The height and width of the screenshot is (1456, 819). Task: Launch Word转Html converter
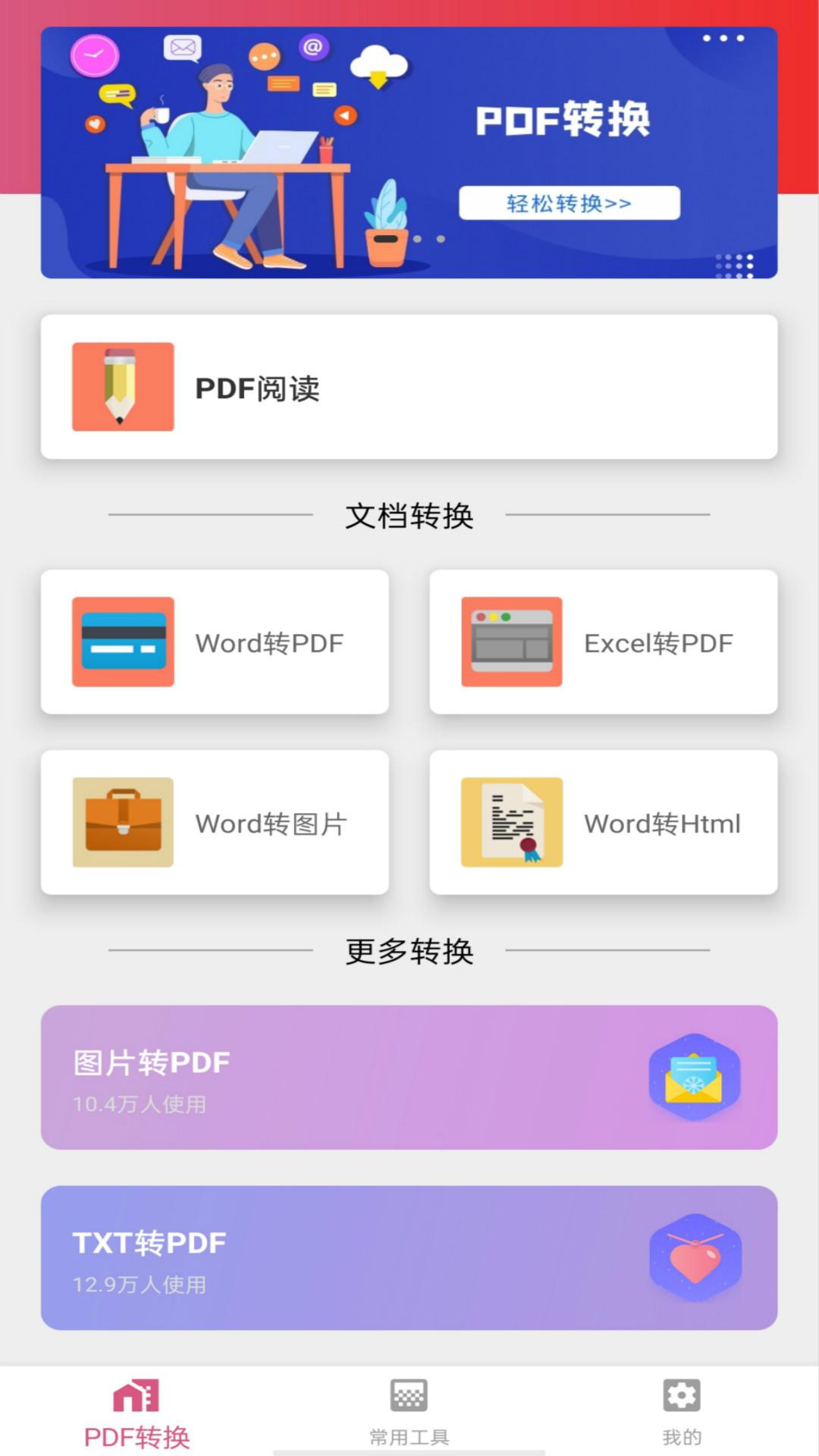[604, 822]
